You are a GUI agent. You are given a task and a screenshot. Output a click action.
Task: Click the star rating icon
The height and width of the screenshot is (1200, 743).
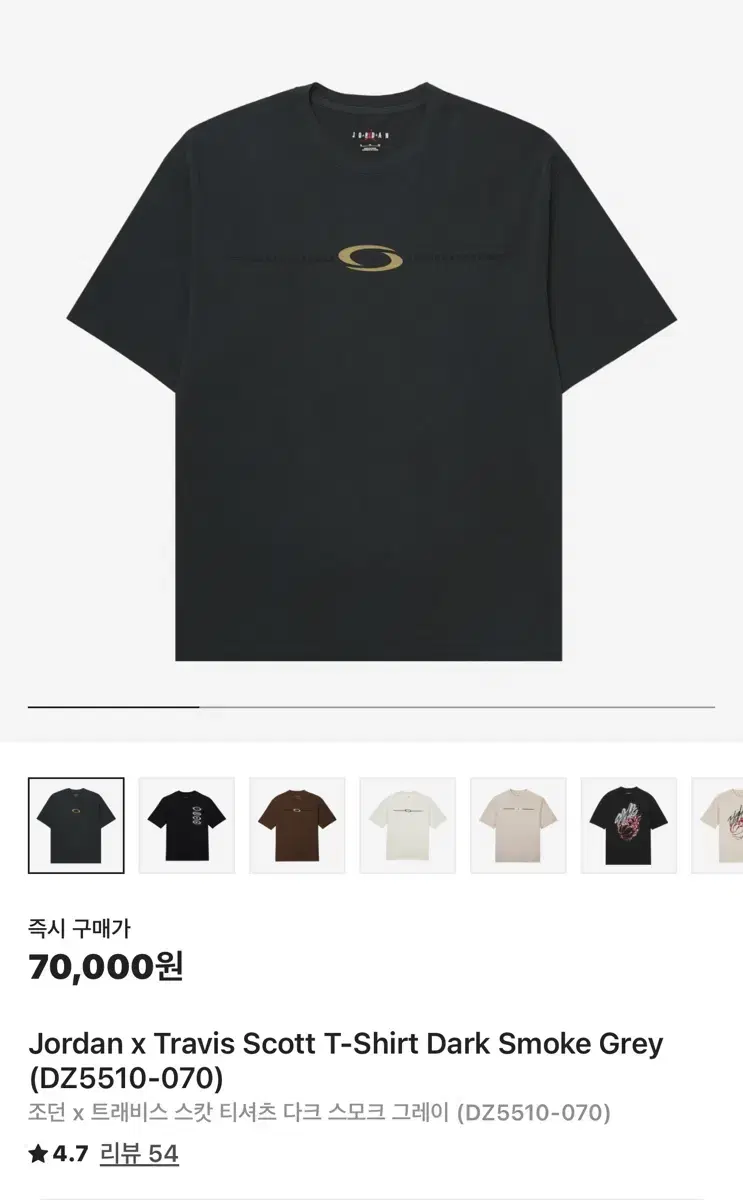point(36,1153)
